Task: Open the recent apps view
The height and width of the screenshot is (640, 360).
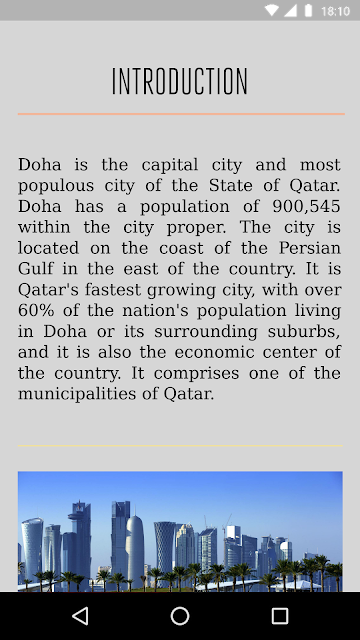Action: [x=280, y=616]
